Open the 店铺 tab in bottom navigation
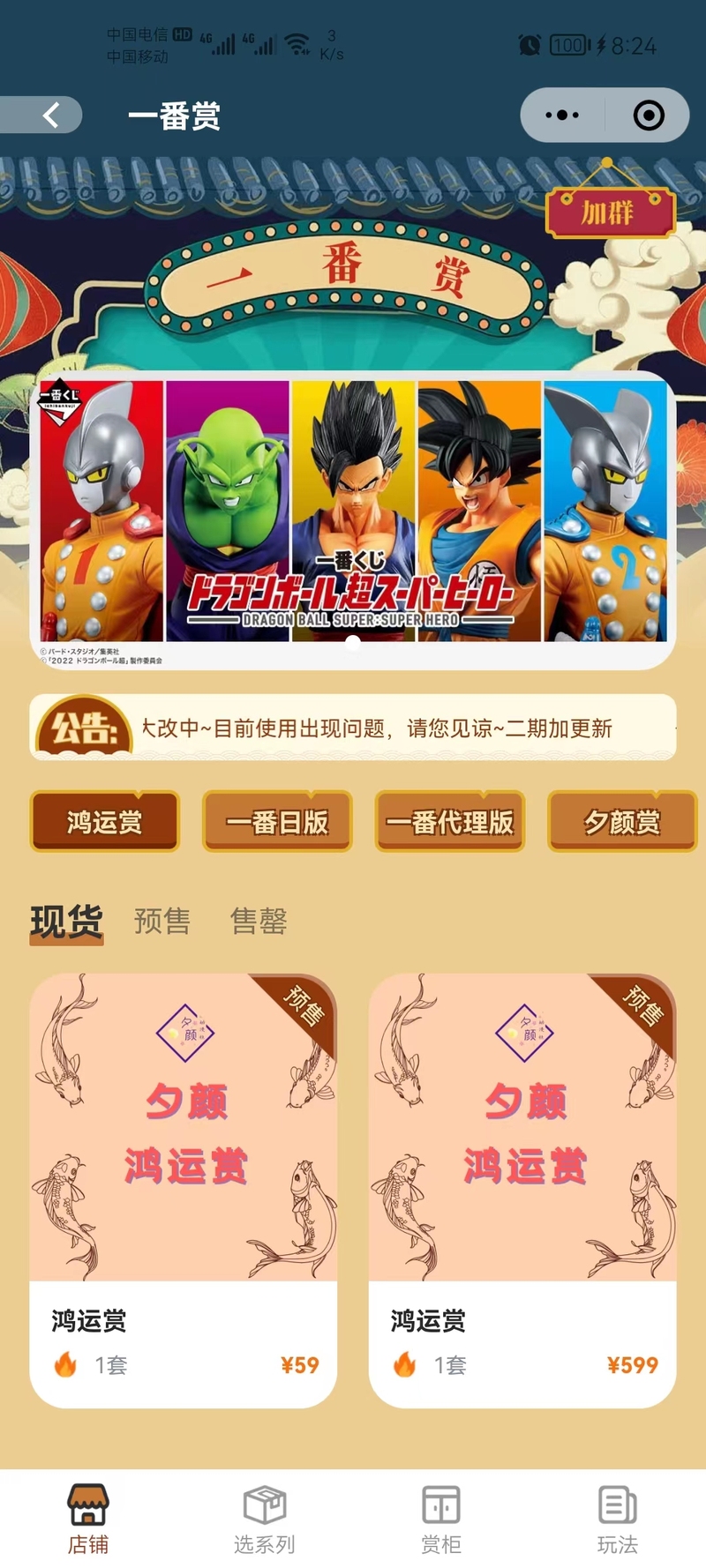Viewport: 706px width, 1568px height. (x=88, y=1519)
